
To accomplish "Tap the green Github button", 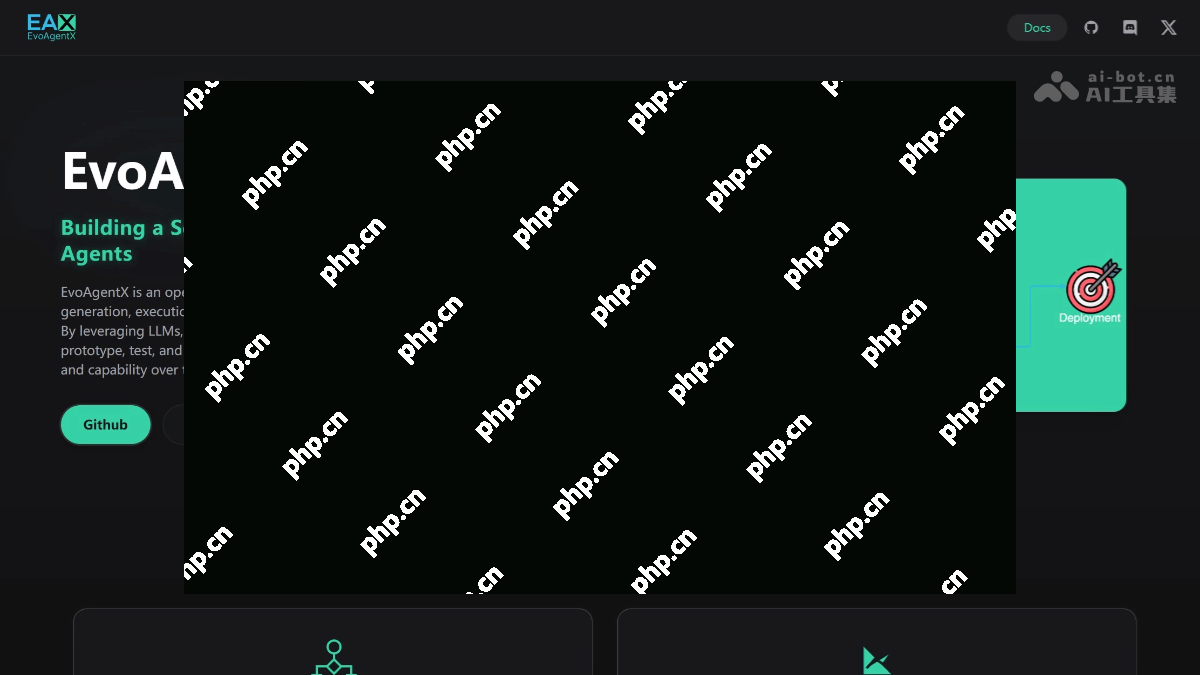I will (105, 425).
